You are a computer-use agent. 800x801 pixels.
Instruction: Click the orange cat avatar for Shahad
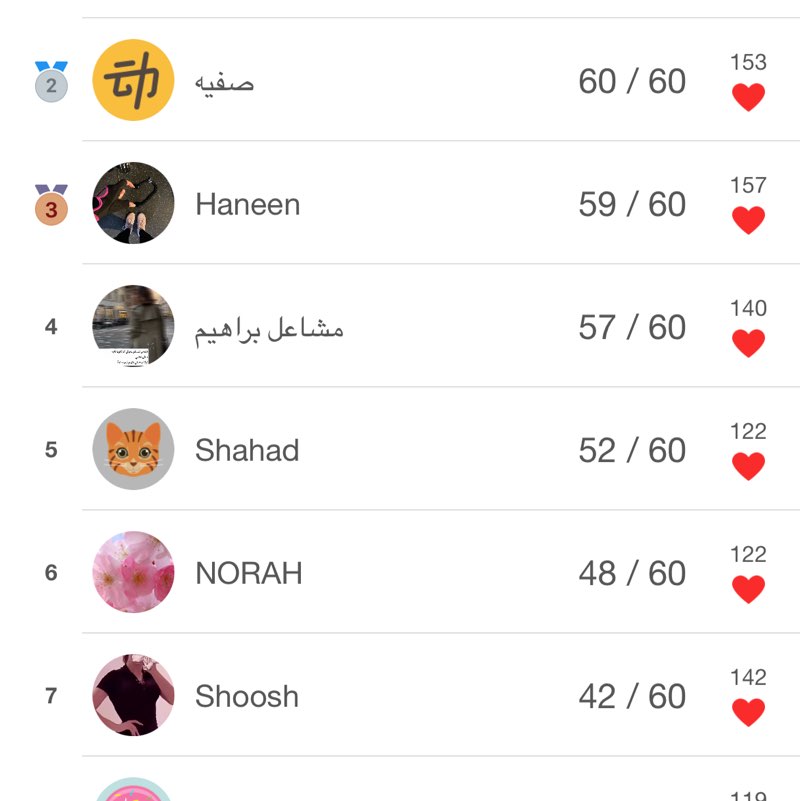point(133,449)
